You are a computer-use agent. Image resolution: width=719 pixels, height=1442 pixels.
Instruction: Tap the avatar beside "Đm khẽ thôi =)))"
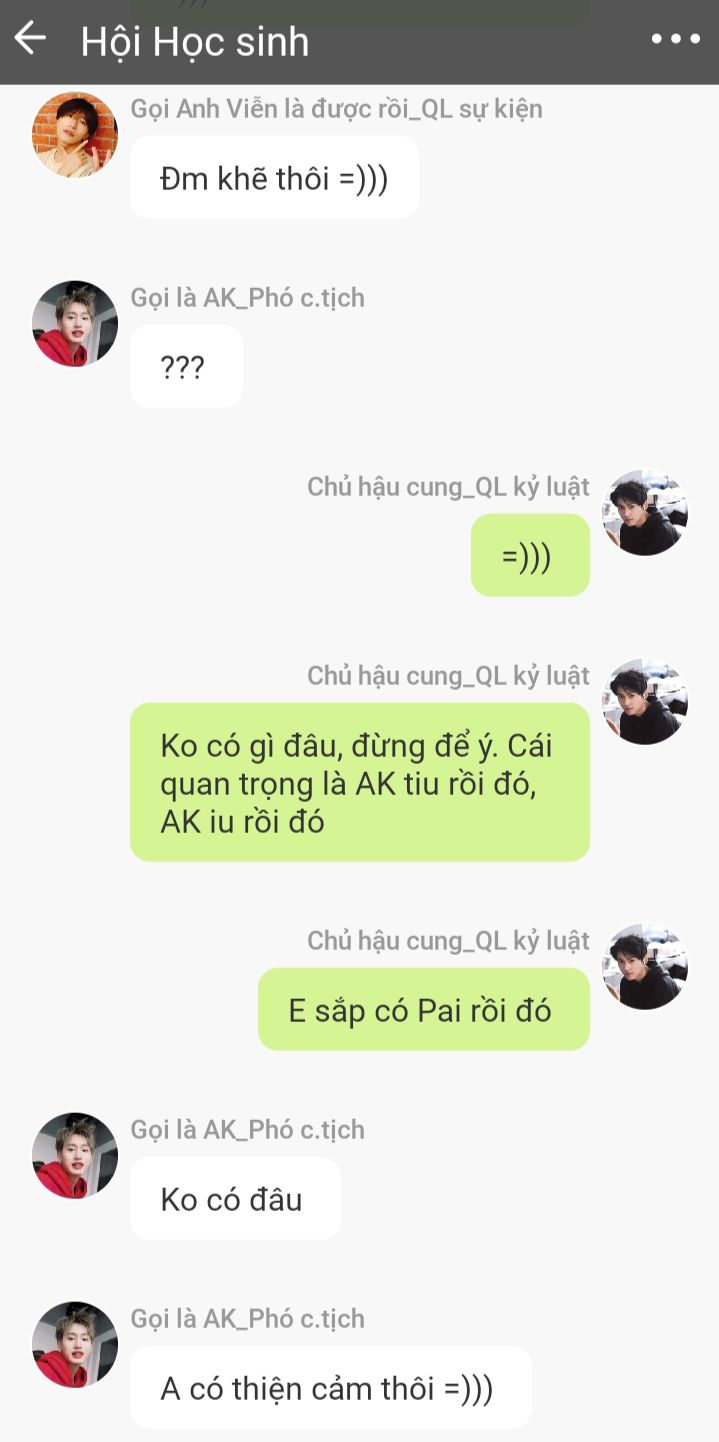coord(75,135)
